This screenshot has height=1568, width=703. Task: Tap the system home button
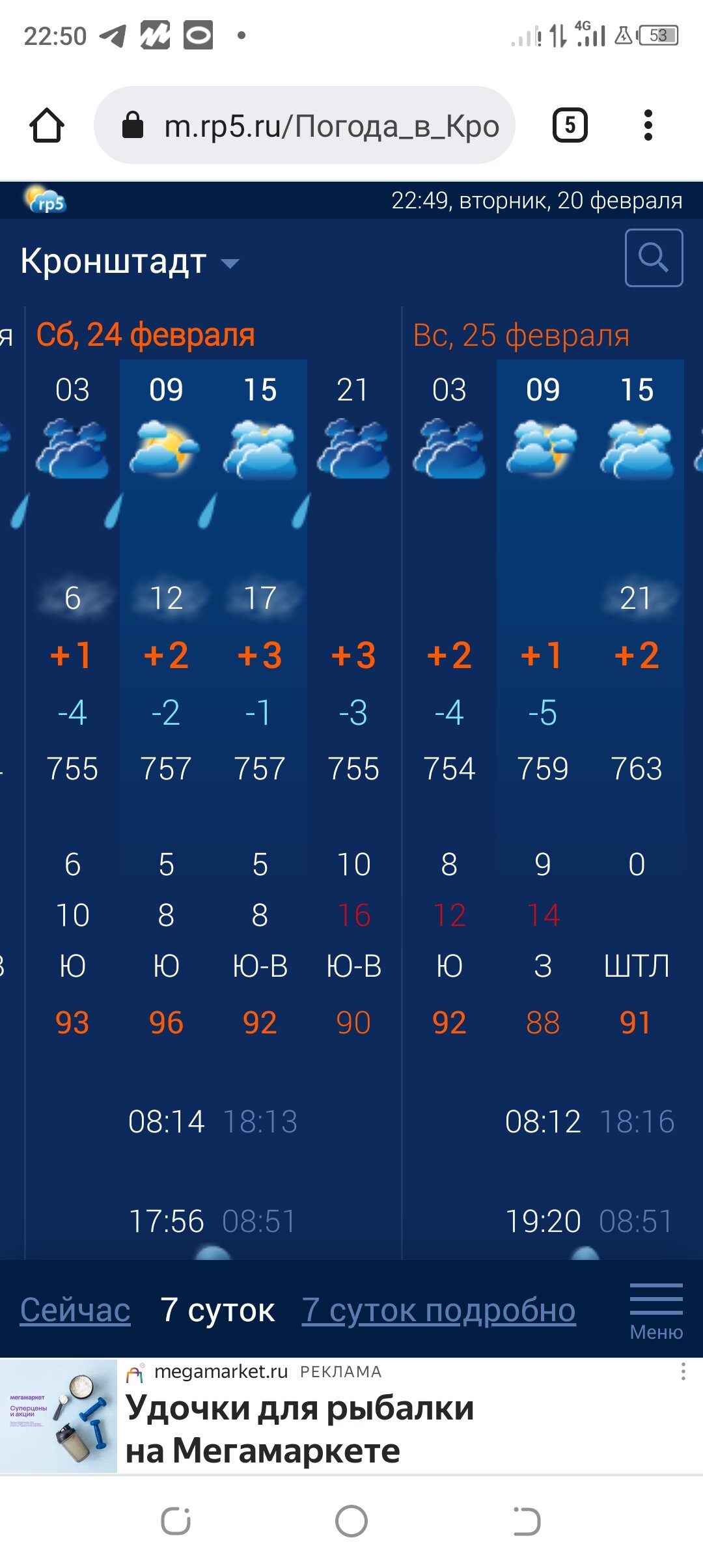coord(351,1521)
